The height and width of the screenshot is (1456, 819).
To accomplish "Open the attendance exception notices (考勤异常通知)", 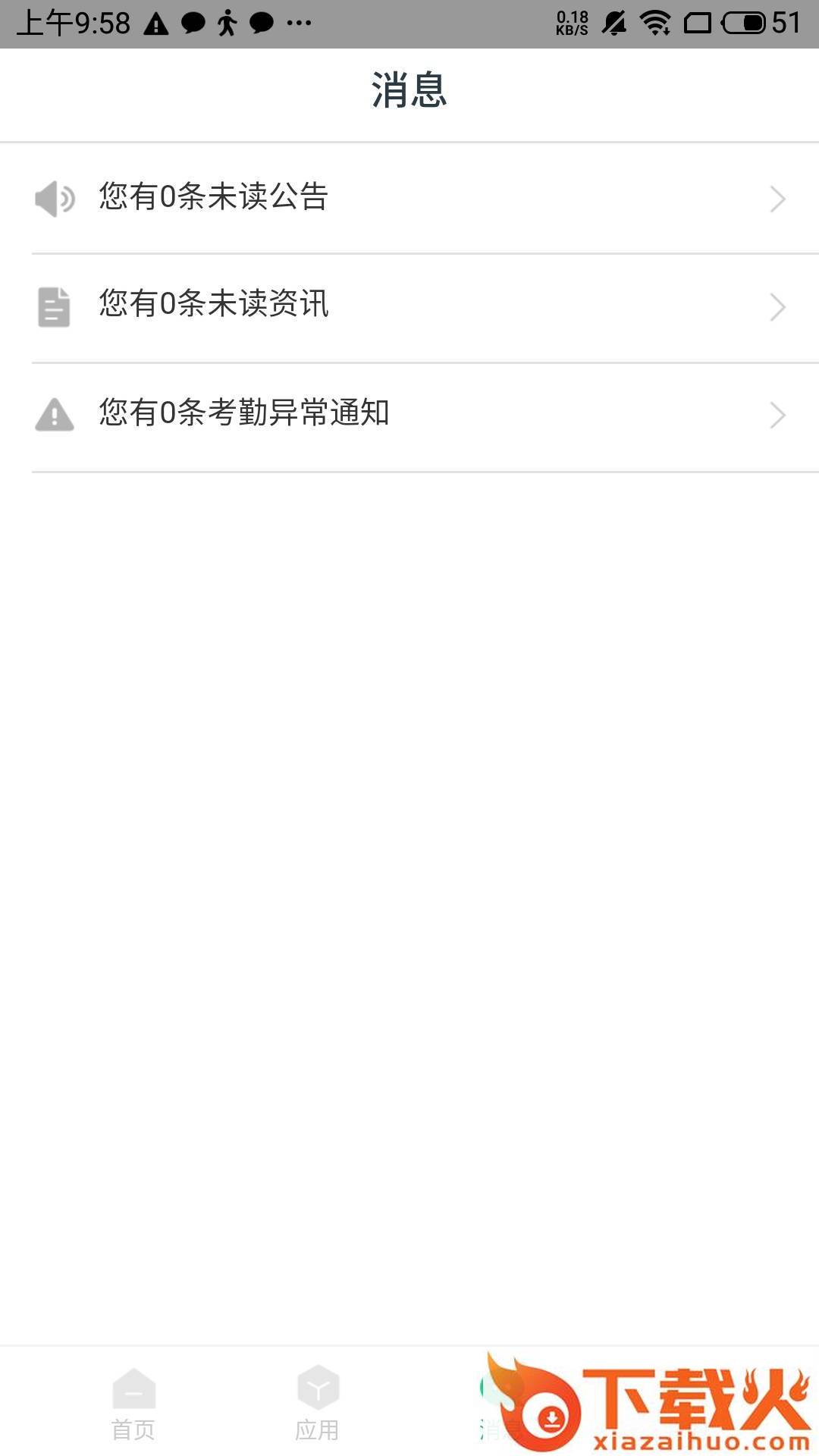I will tap(409, 416).
